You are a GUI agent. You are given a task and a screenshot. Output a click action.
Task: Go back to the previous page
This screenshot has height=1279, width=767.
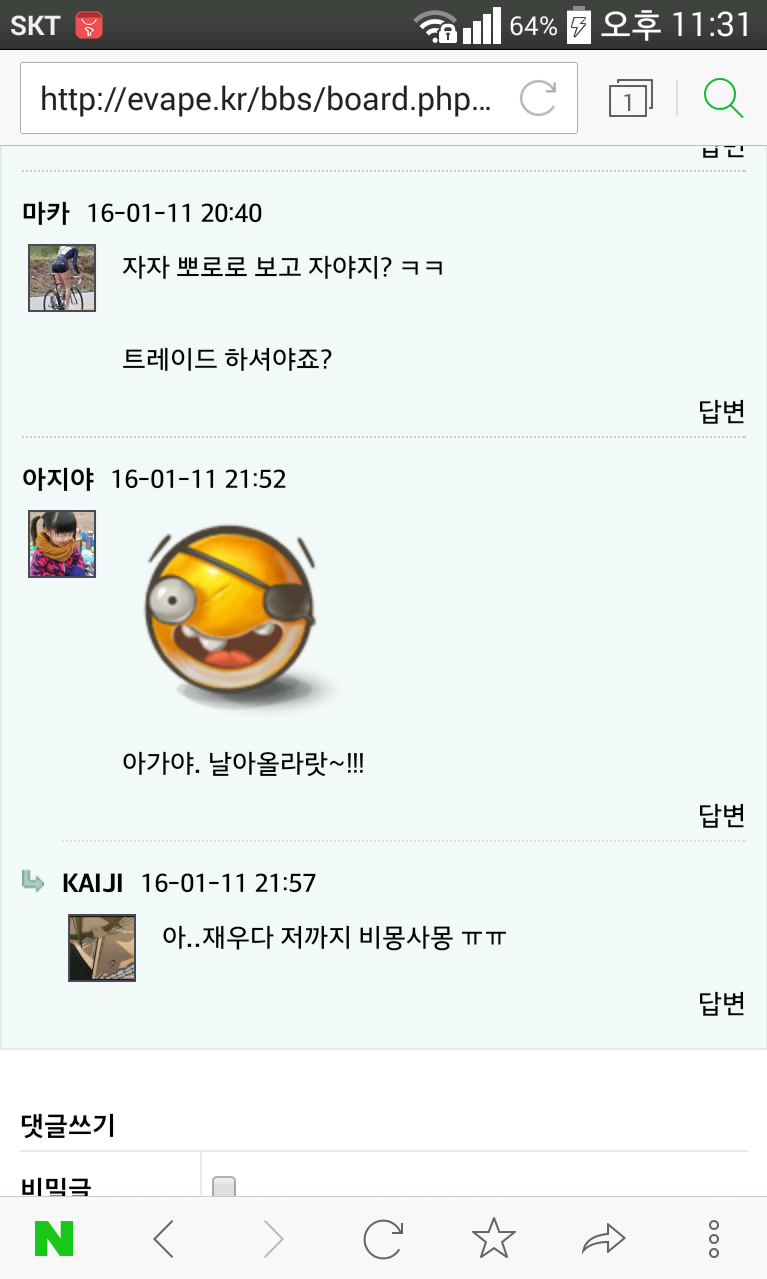(x=164, y=1240)
